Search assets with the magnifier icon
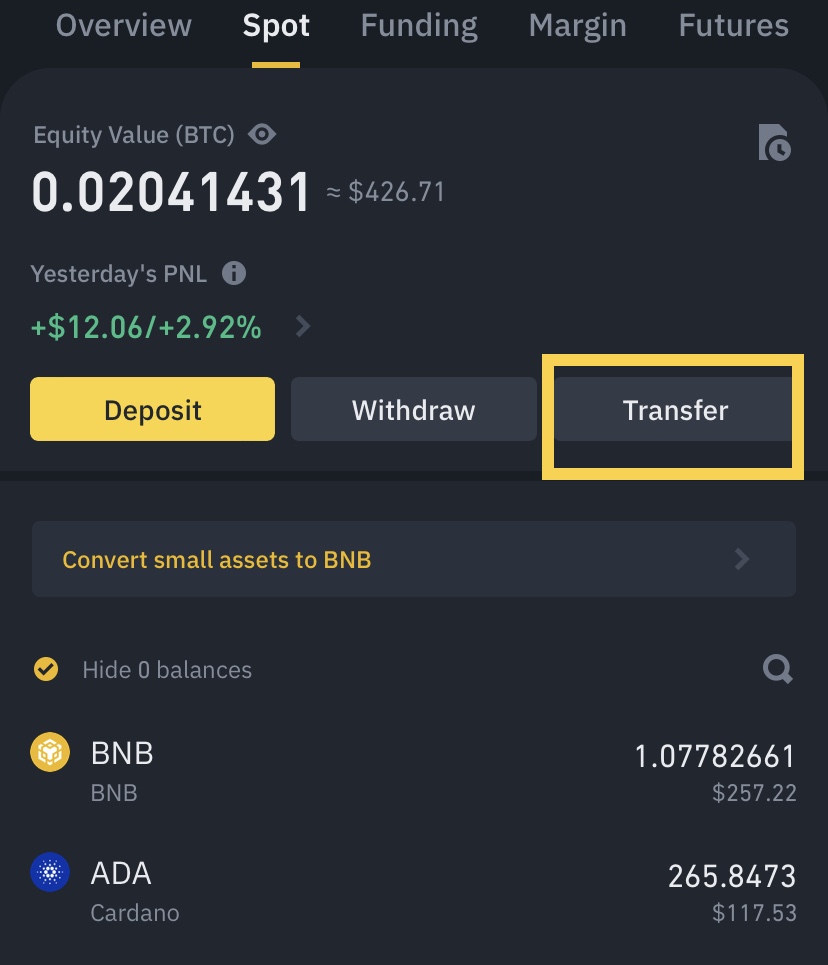 pos(777,669)
